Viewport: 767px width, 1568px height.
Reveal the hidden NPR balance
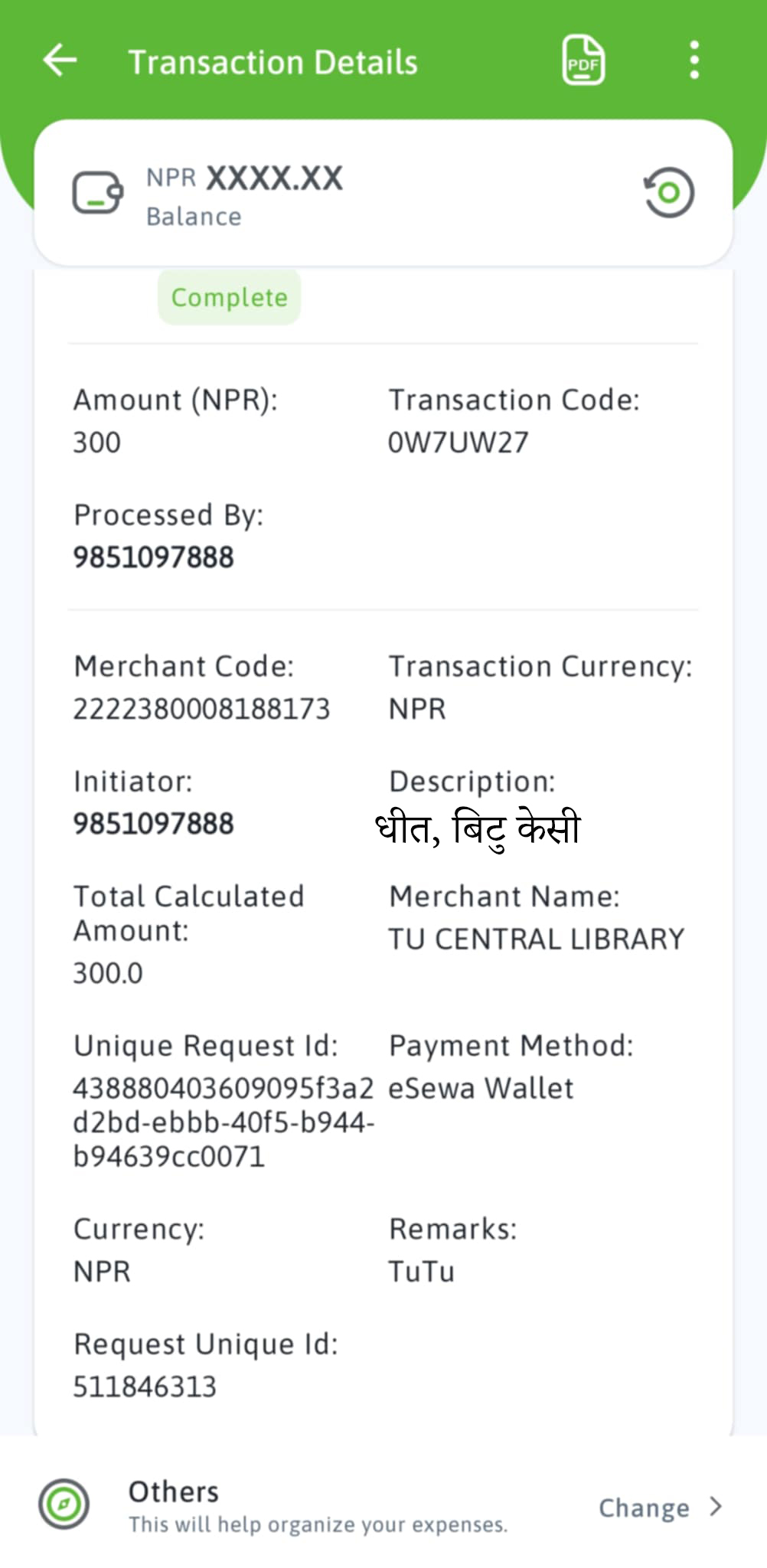[x=668, y=192]
